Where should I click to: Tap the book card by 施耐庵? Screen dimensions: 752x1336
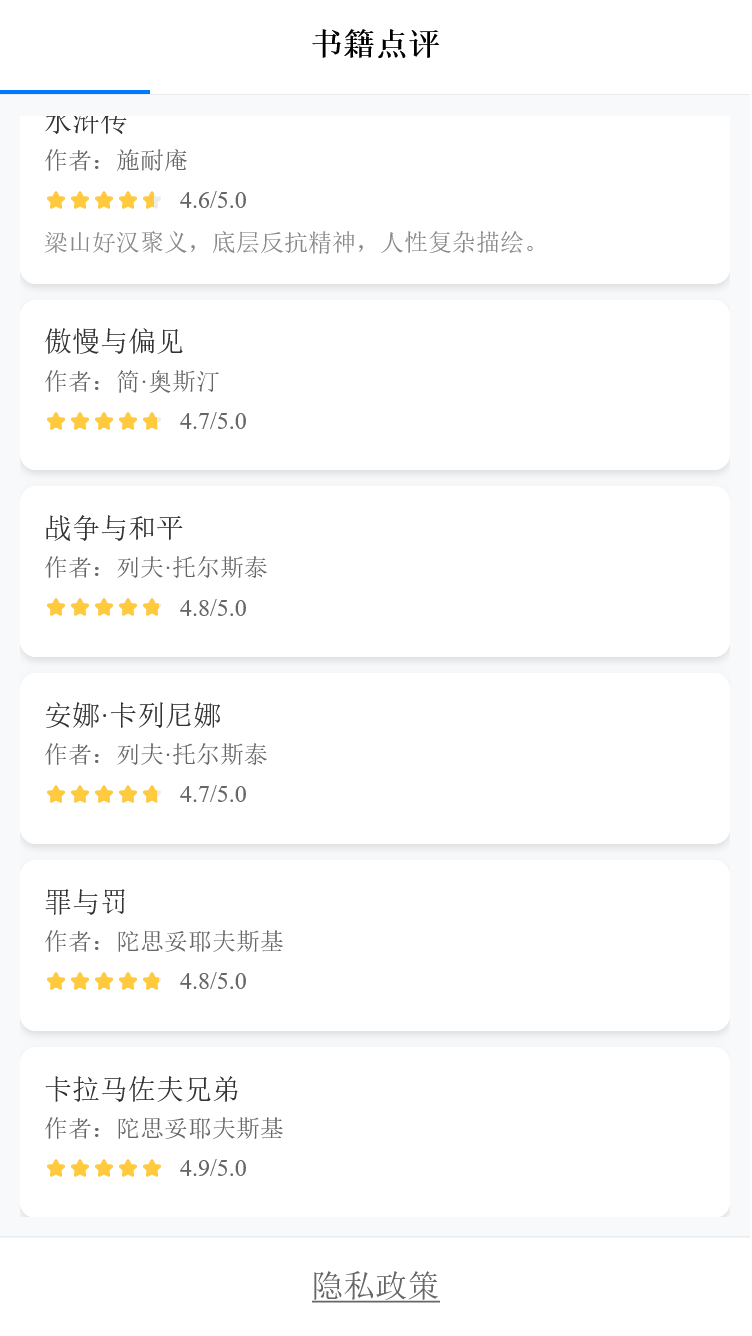(x=375, y=200)
